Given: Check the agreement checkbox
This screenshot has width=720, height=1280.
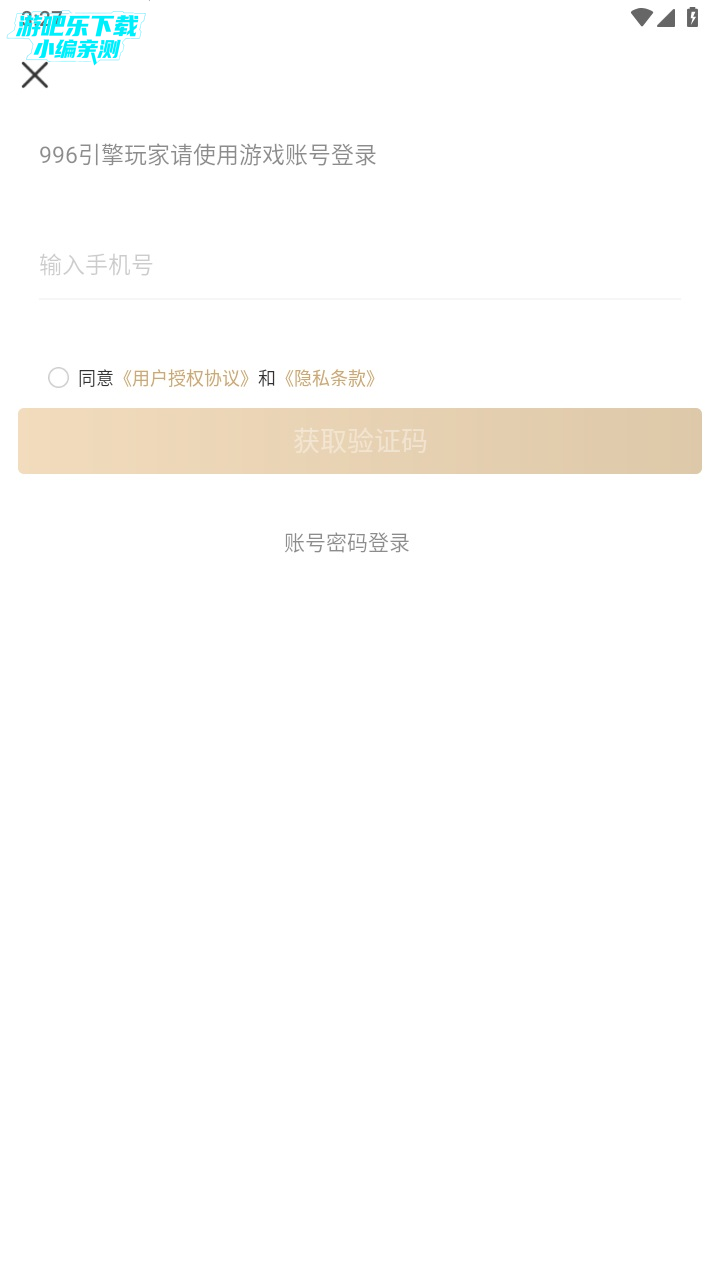Looking at the screenshot, I should click(59, 378).
